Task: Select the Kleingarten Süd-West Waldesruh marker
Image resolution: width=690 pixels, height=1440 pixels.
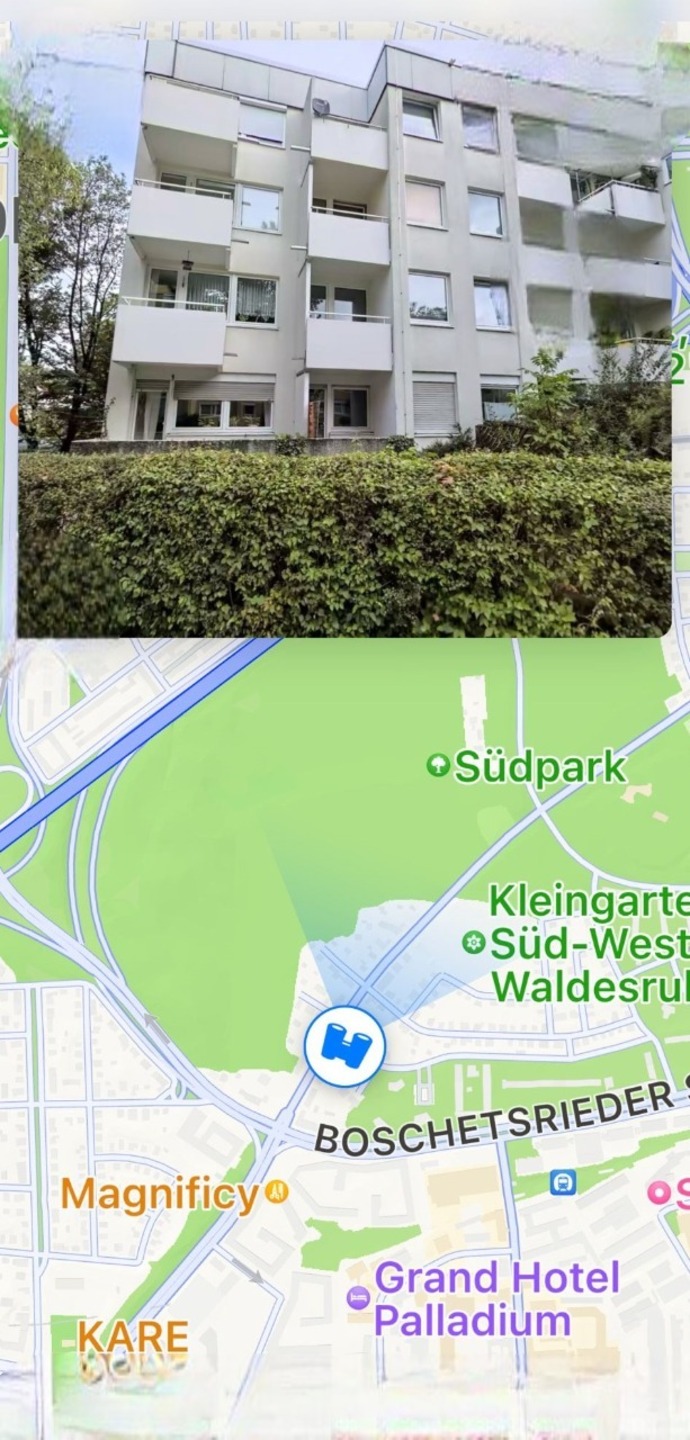Action: click(x=474, y=942)
